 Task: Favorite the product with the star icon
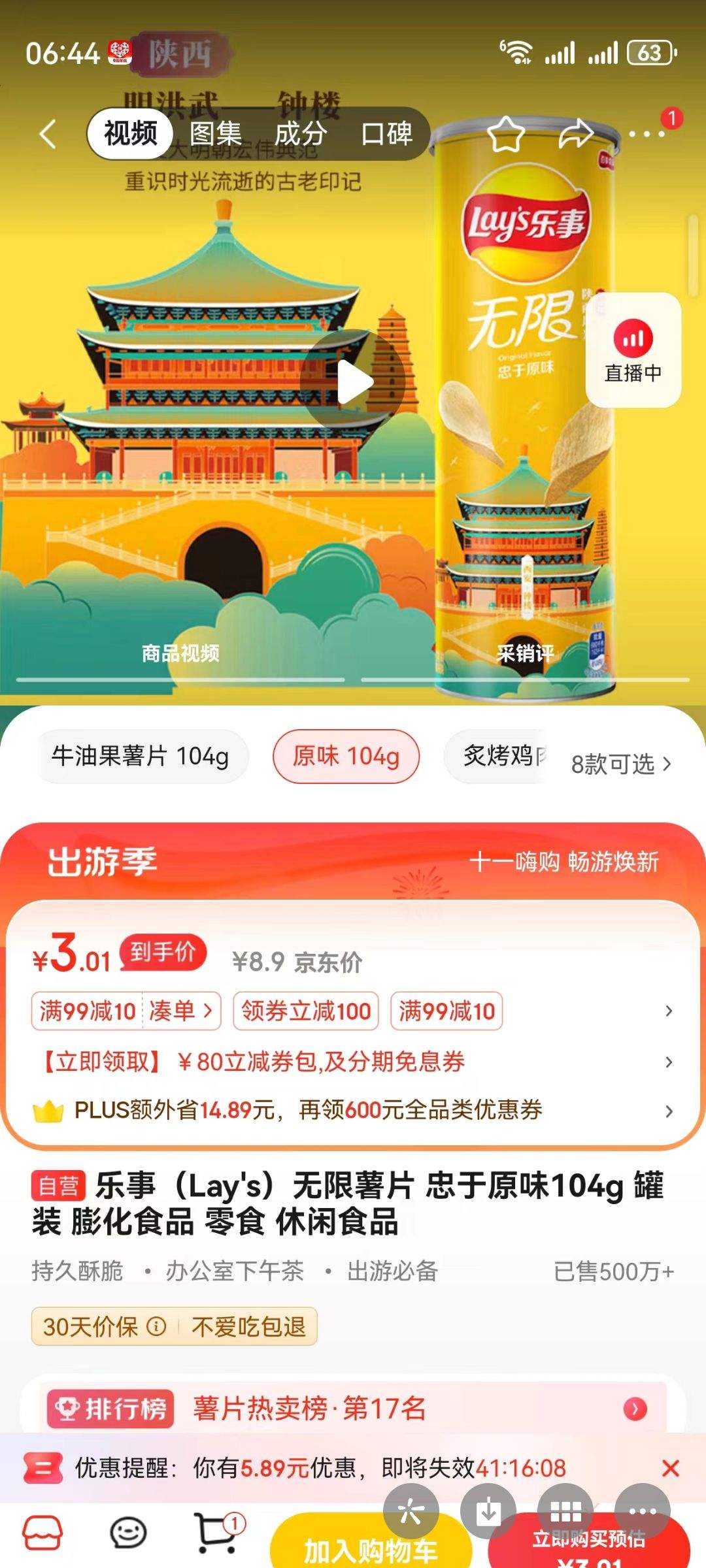[507, 133]
